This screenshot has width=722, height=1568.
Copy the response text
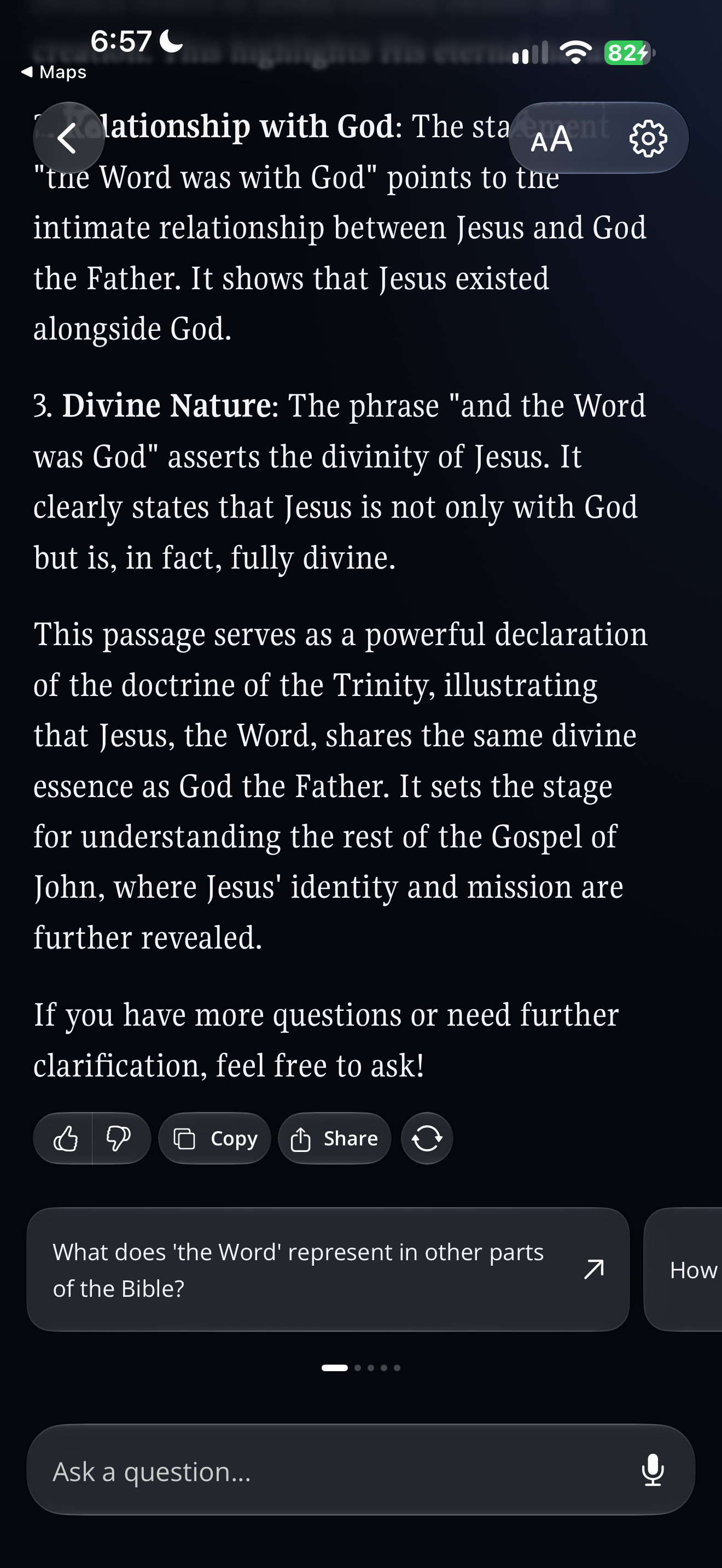pos(214,1138)
